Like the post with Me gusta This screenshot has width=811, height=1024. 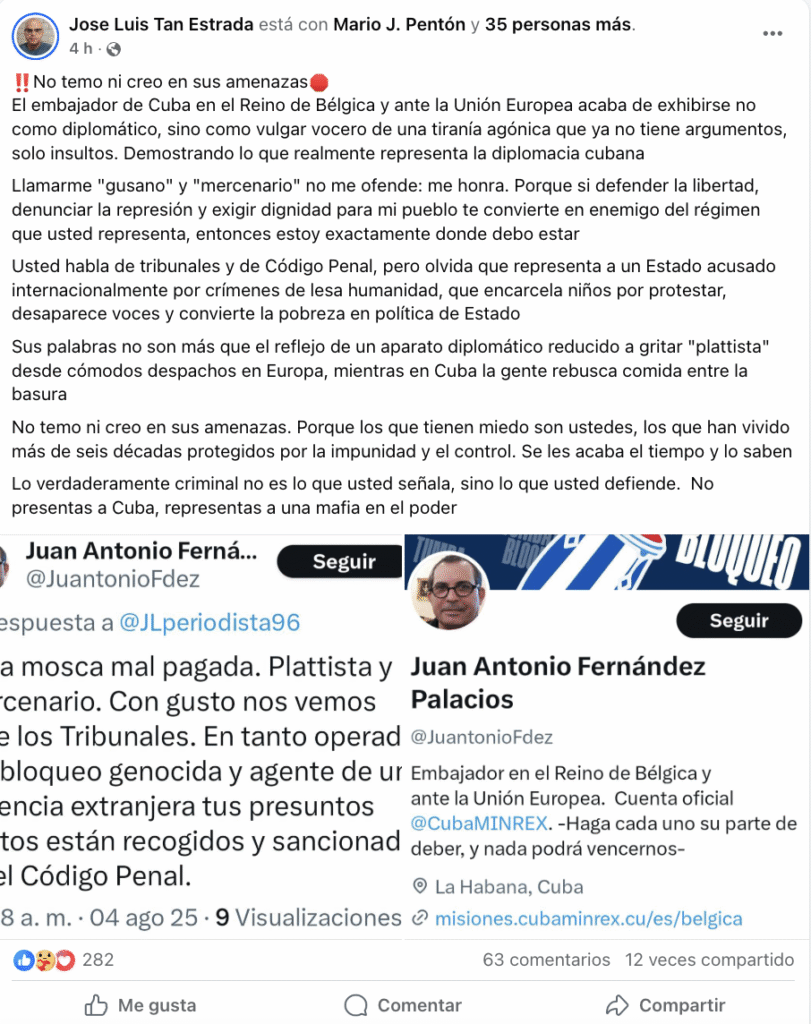(140, 1005)
